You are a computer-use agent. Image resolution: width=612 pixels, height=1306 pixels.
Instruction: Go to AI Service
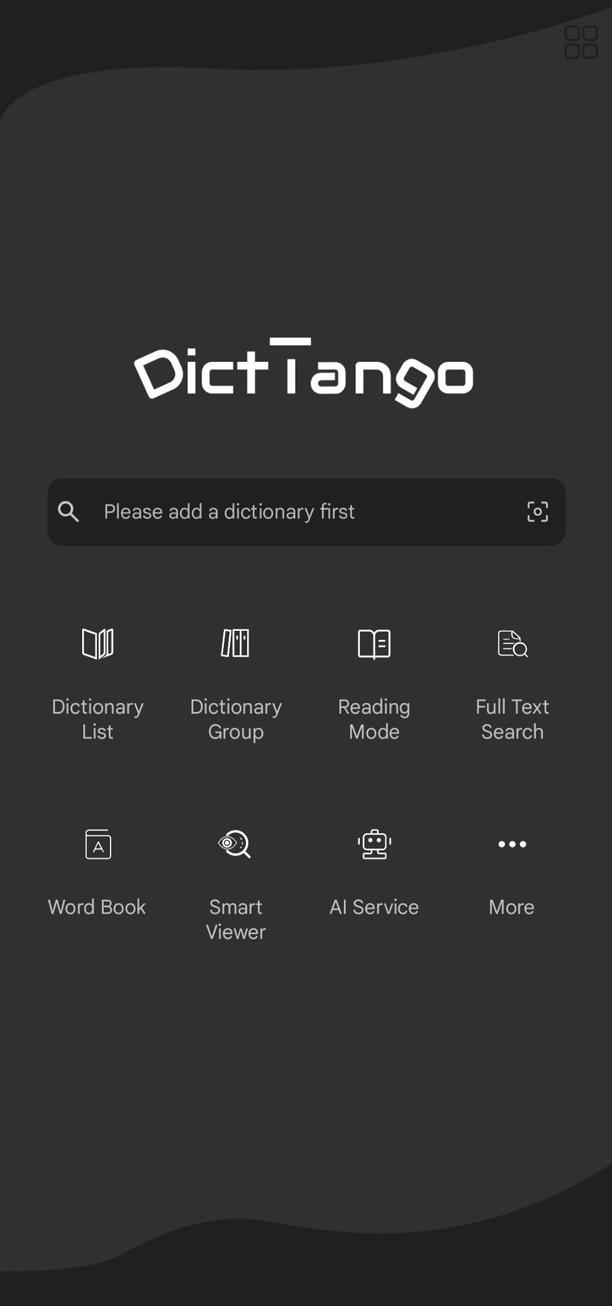(x=374, y=870)
